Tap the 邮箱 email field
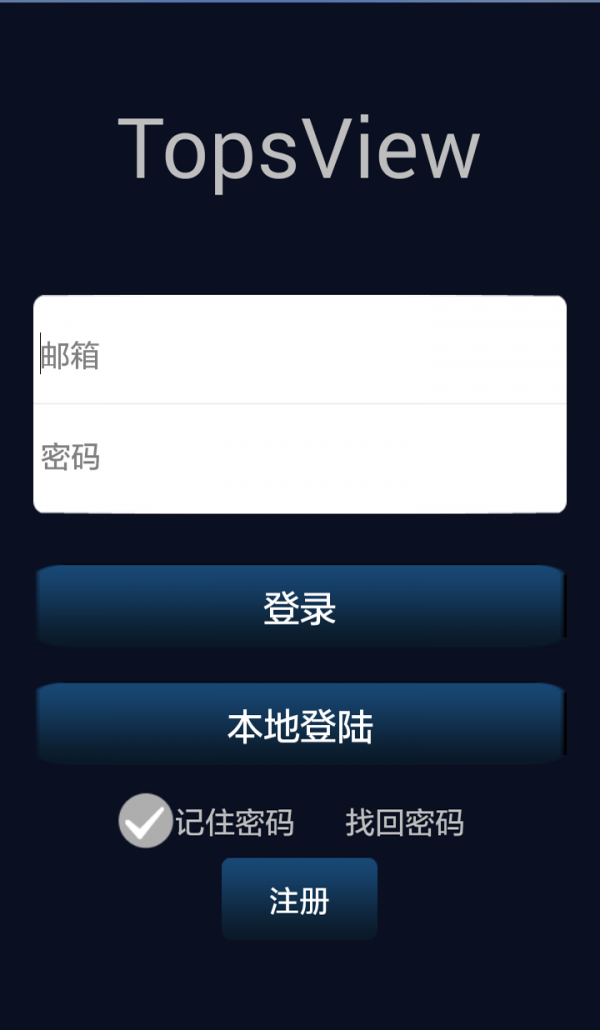The image size is (600, 1030). [x=300, y=352]
